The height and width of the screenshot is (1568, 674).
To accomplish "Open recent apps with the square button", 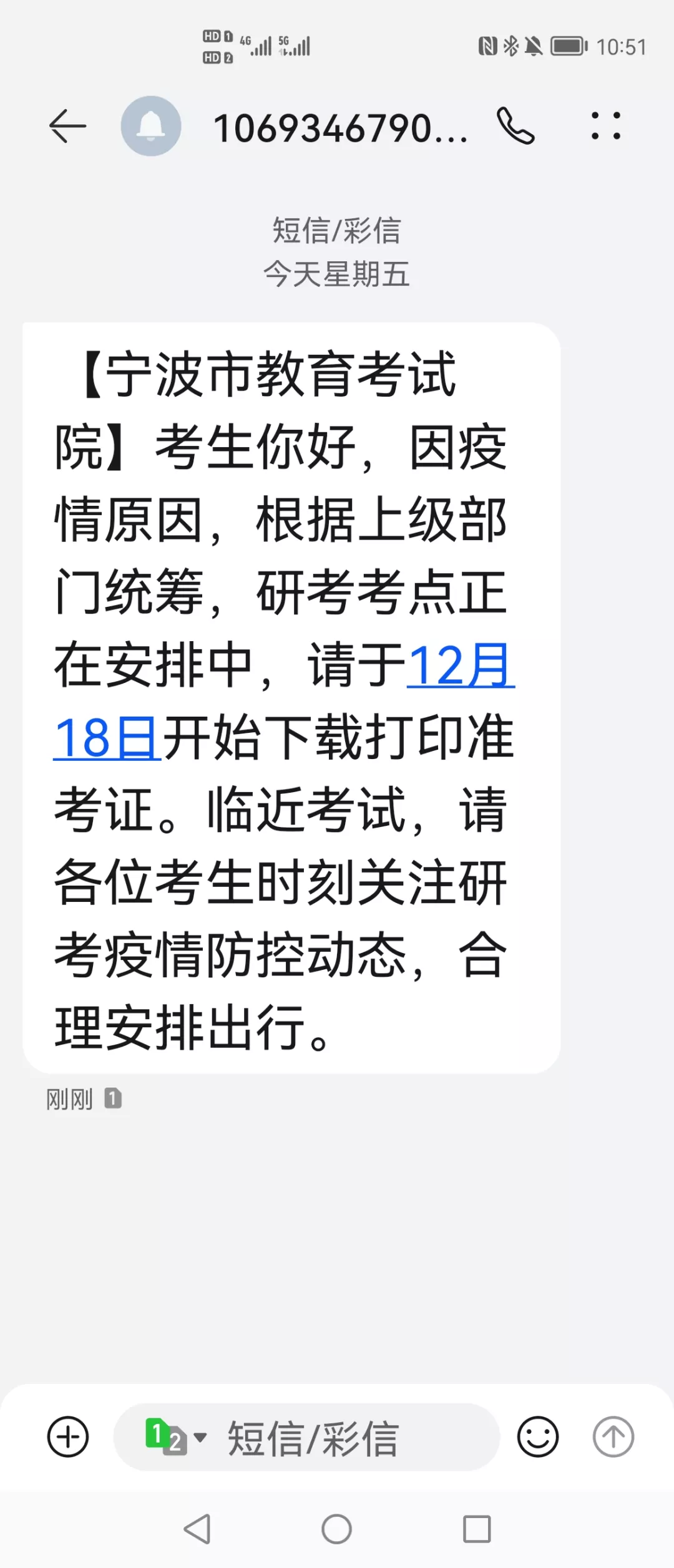I will click(477, 1529).
